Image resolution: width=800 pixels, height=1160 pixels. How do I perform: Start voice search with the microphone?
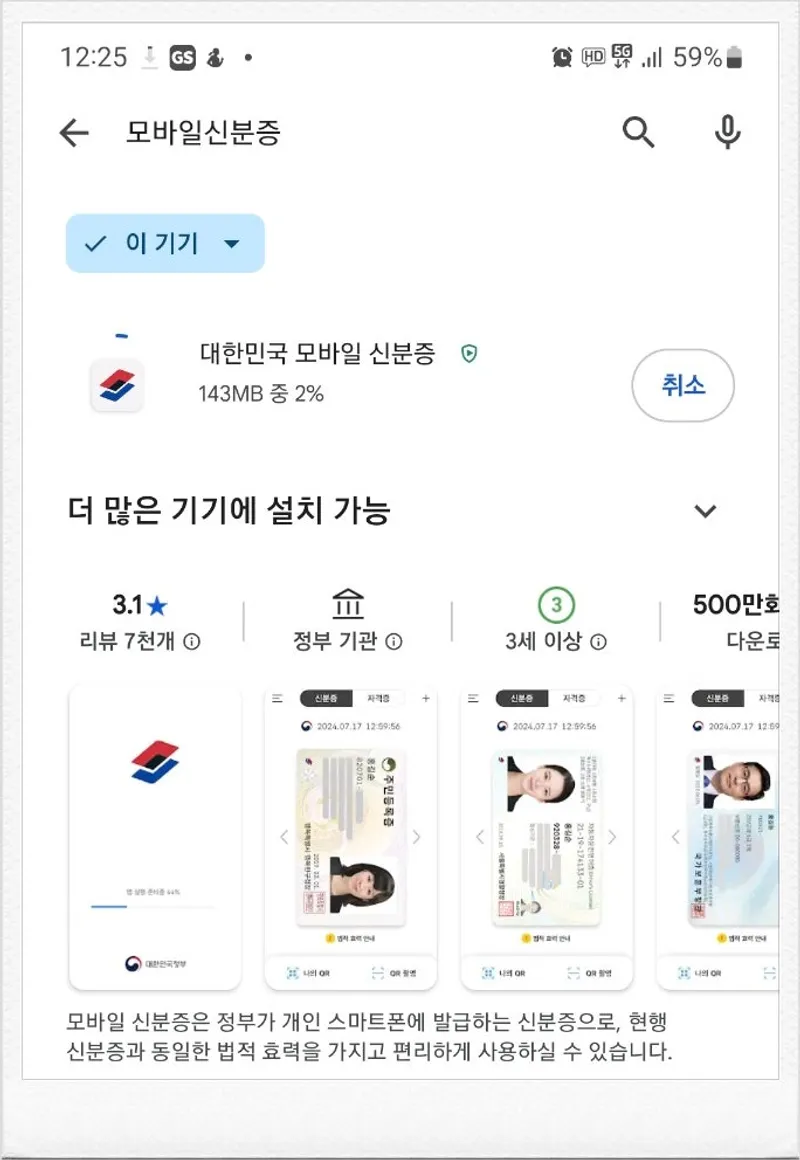coord(727,132)
